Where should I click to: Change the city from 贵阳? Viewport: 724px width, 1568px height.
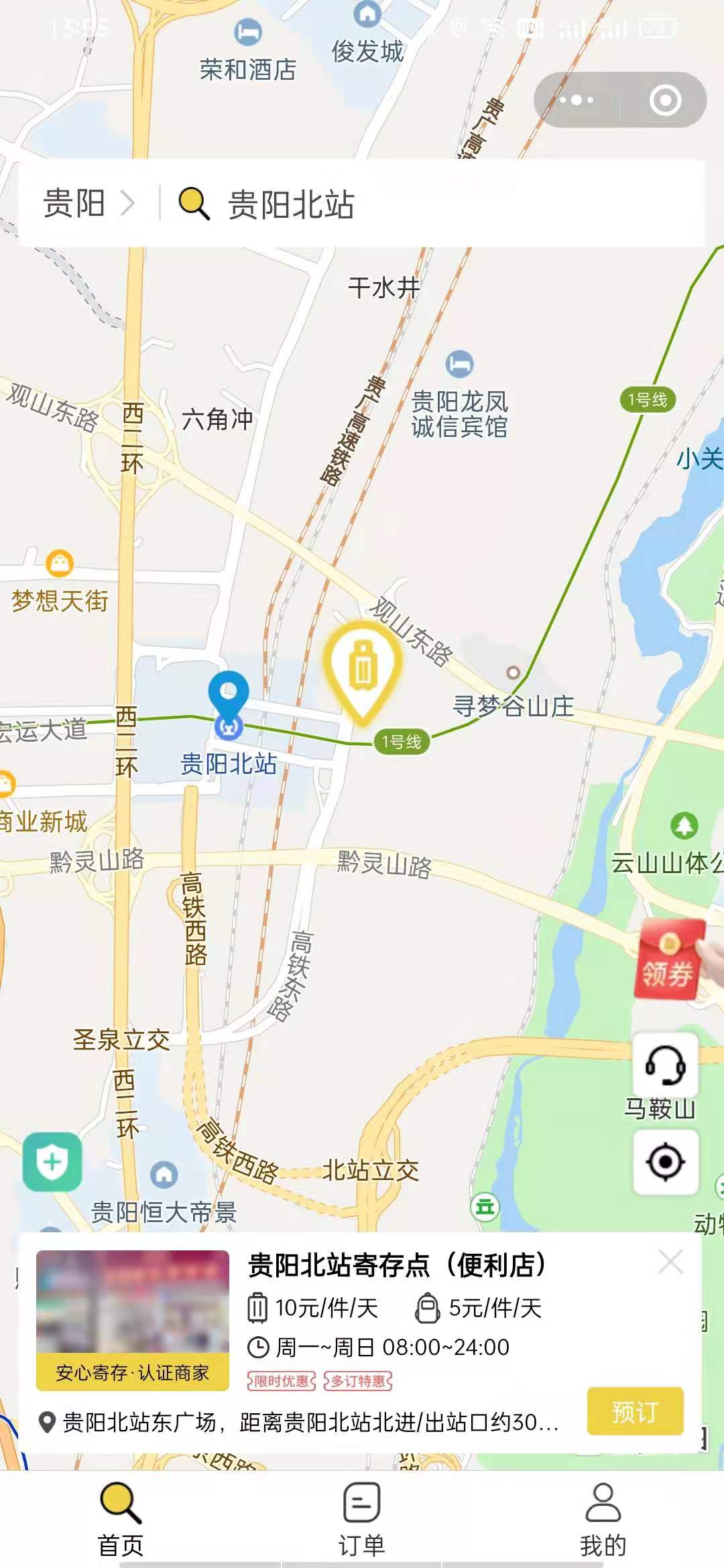pos(88,203)
